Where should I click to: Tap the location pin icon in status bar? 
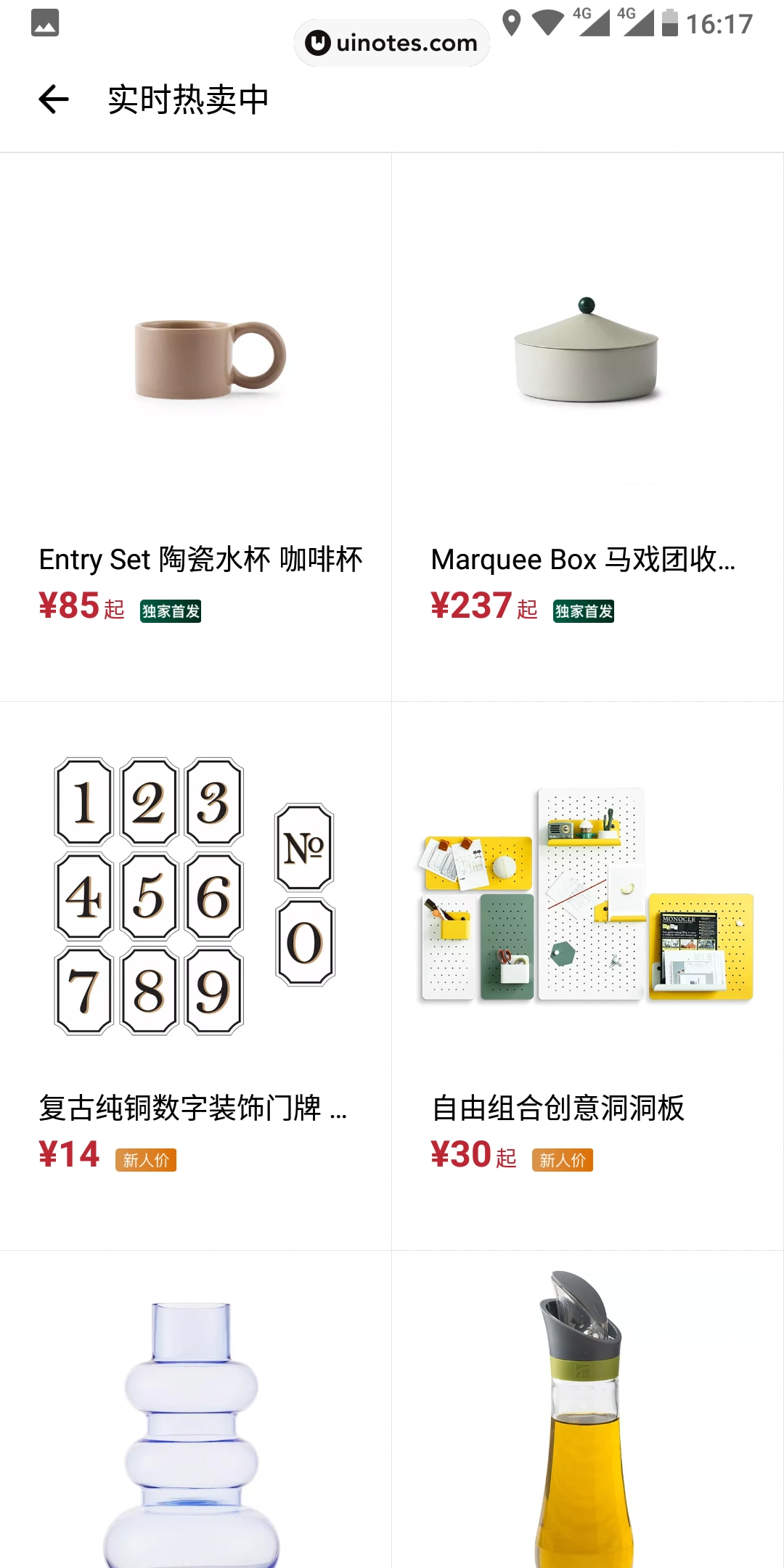click(x=513, y=24)
